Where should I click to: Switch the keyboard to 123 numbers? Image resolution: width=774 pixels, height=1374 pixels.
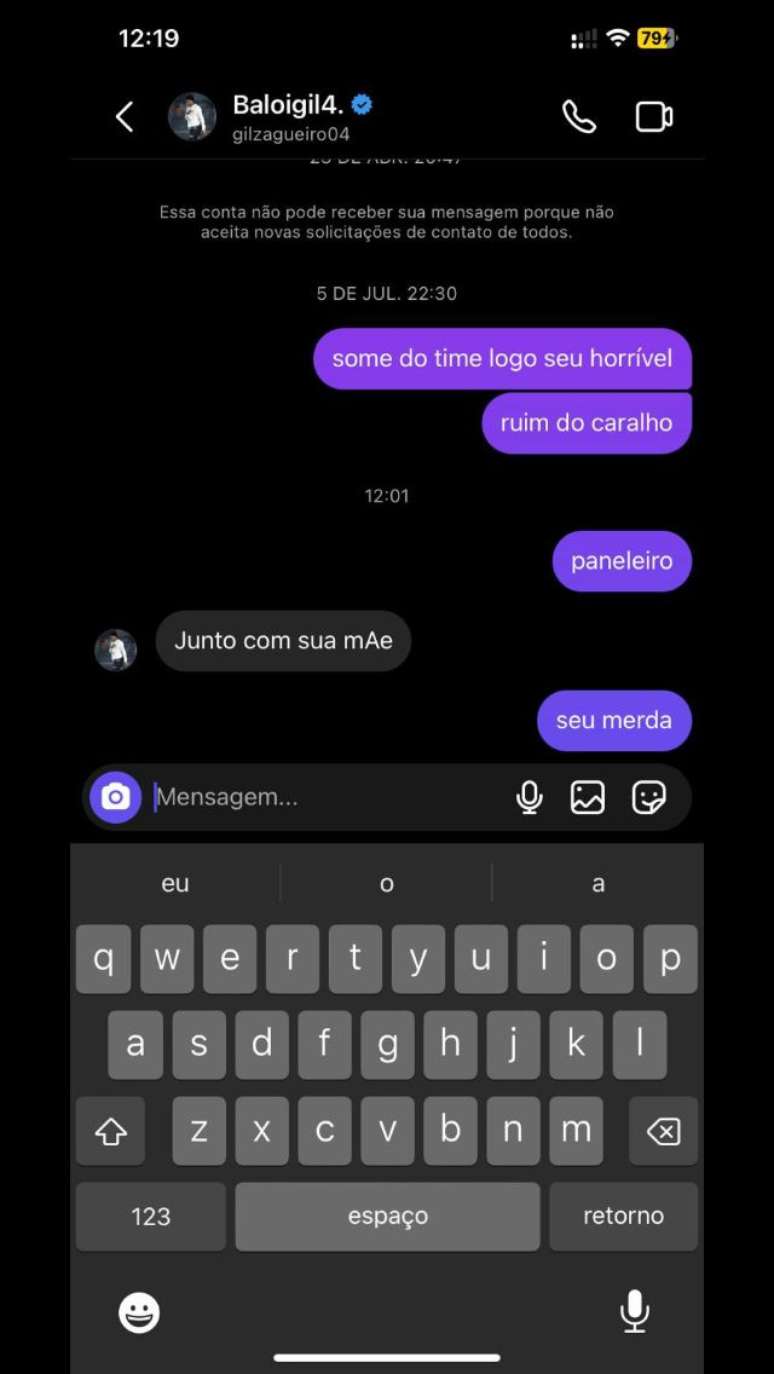151,1216
